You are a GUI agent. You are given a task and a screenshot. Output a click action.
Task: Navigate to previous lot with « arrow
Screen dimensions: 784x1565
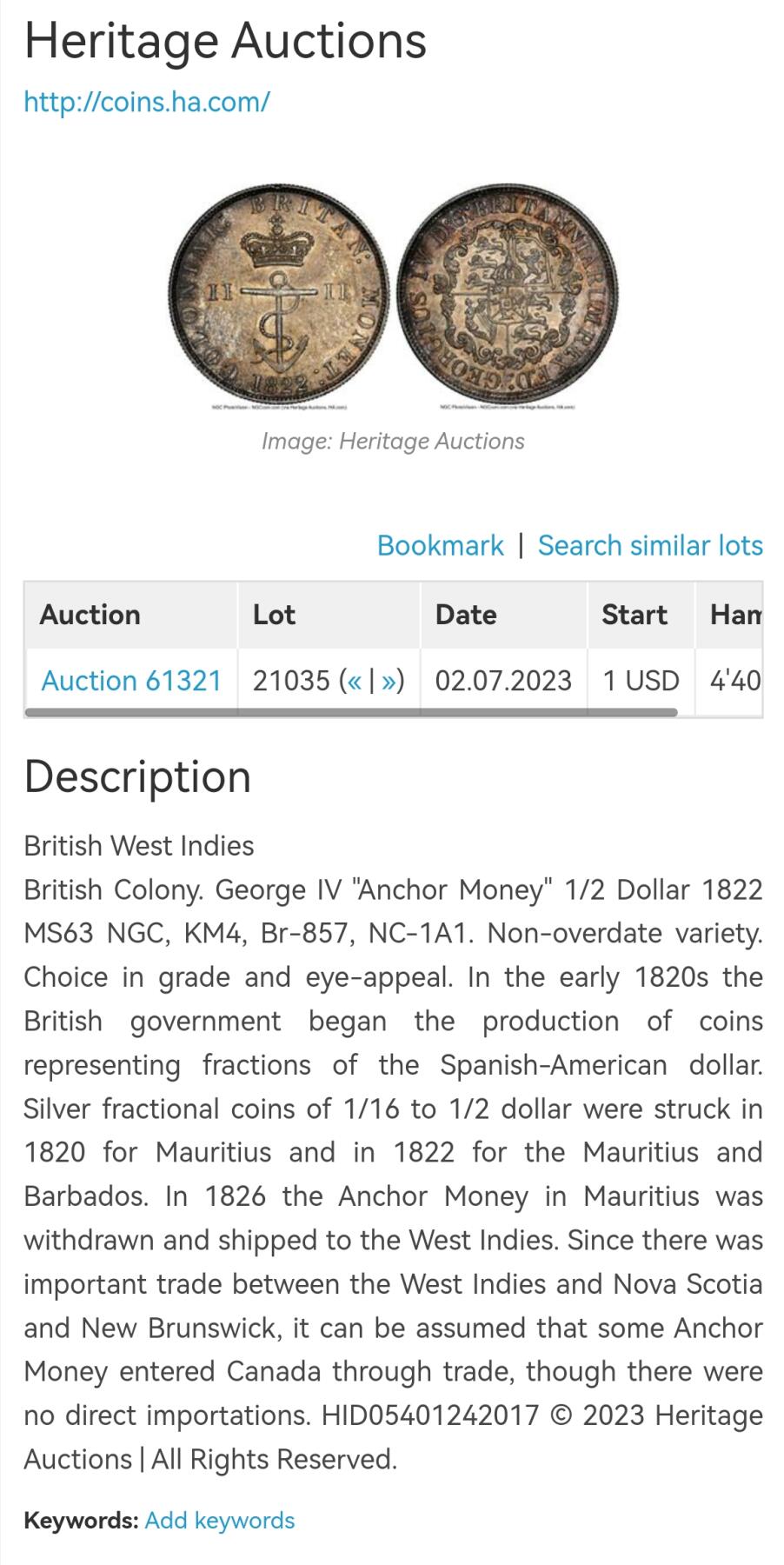(x=356, y=682)
